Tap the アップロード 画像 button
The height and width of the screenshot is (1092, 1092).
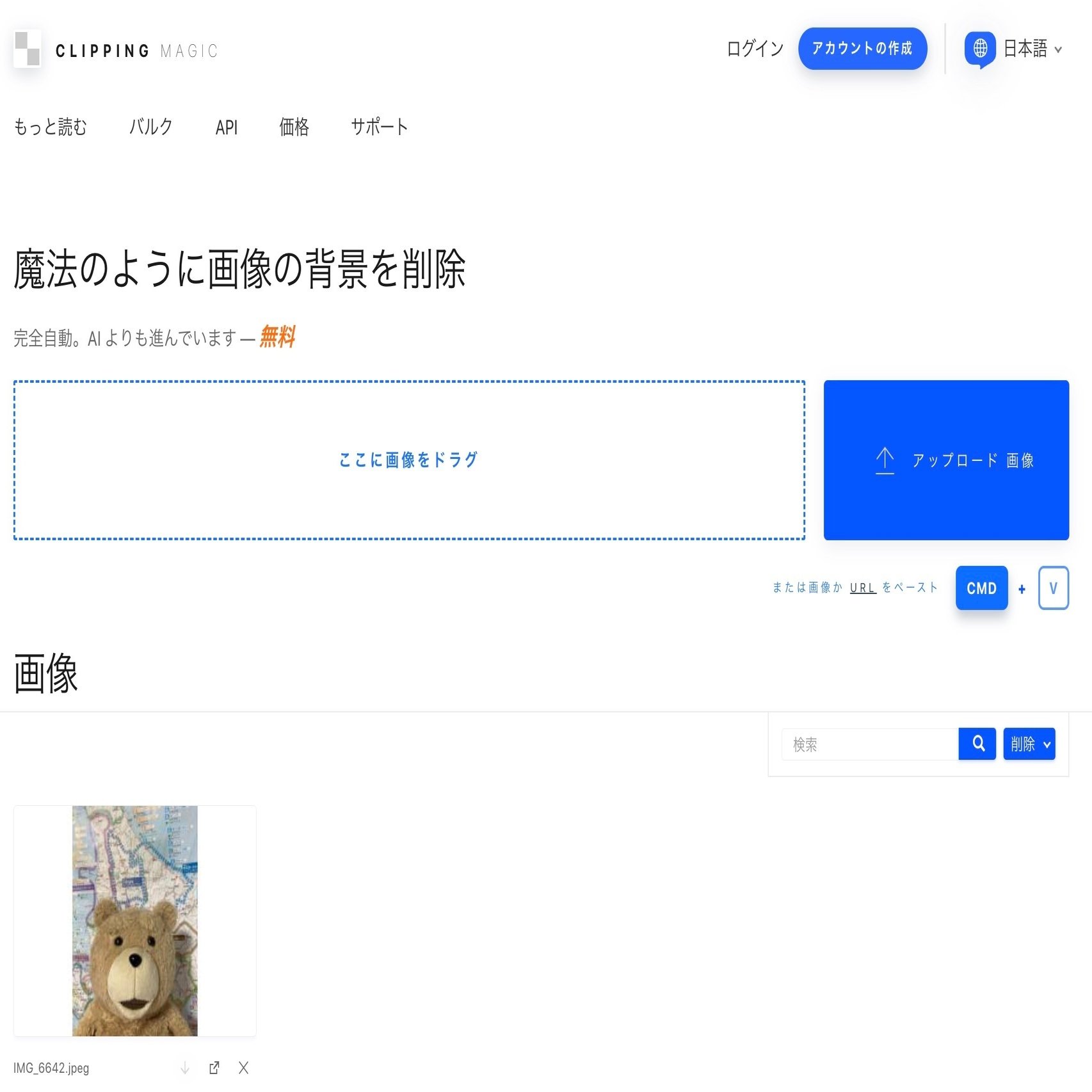(945, 460)
